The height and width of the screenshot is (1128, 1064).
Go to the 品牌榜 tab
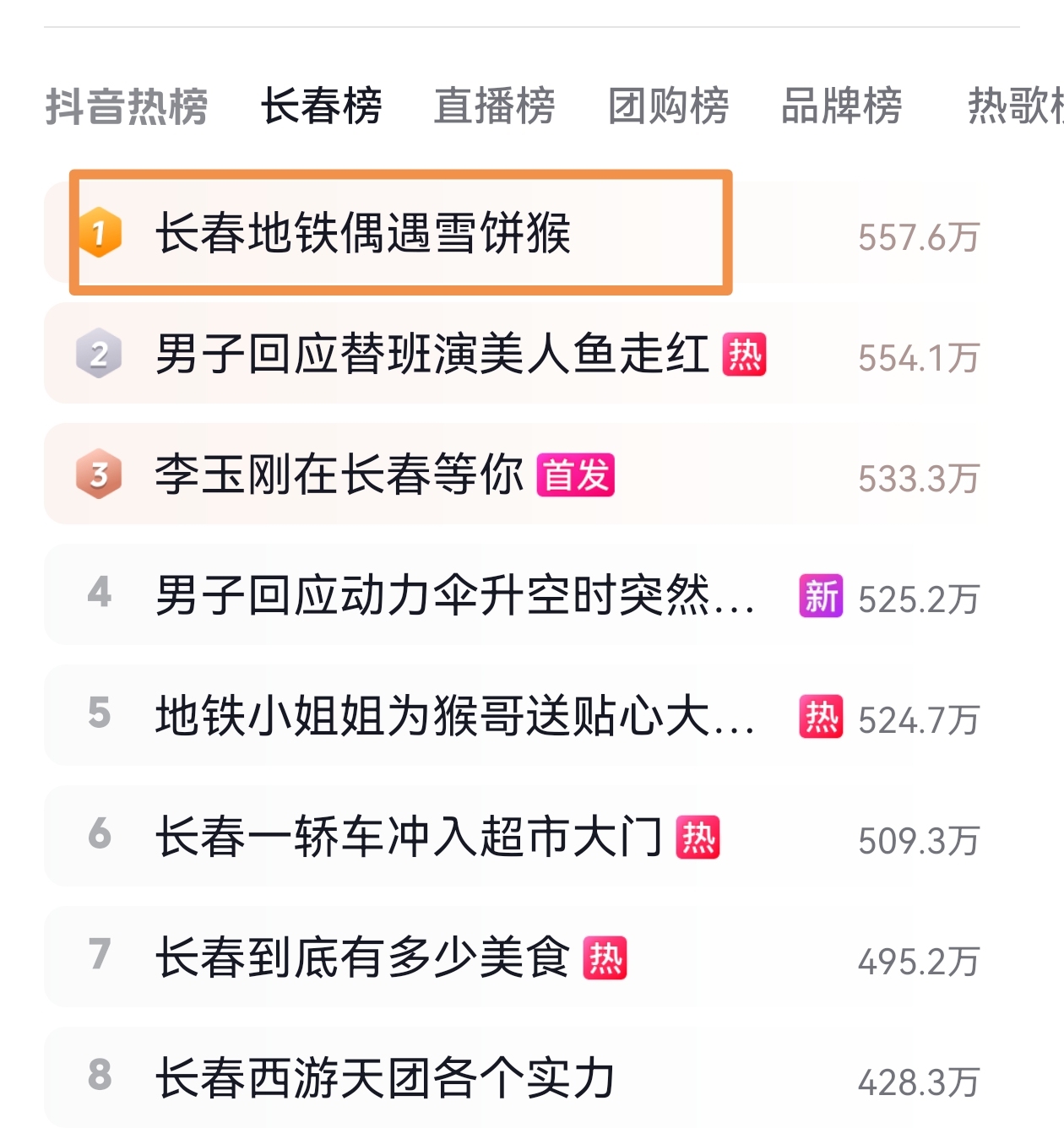(841, 106)
